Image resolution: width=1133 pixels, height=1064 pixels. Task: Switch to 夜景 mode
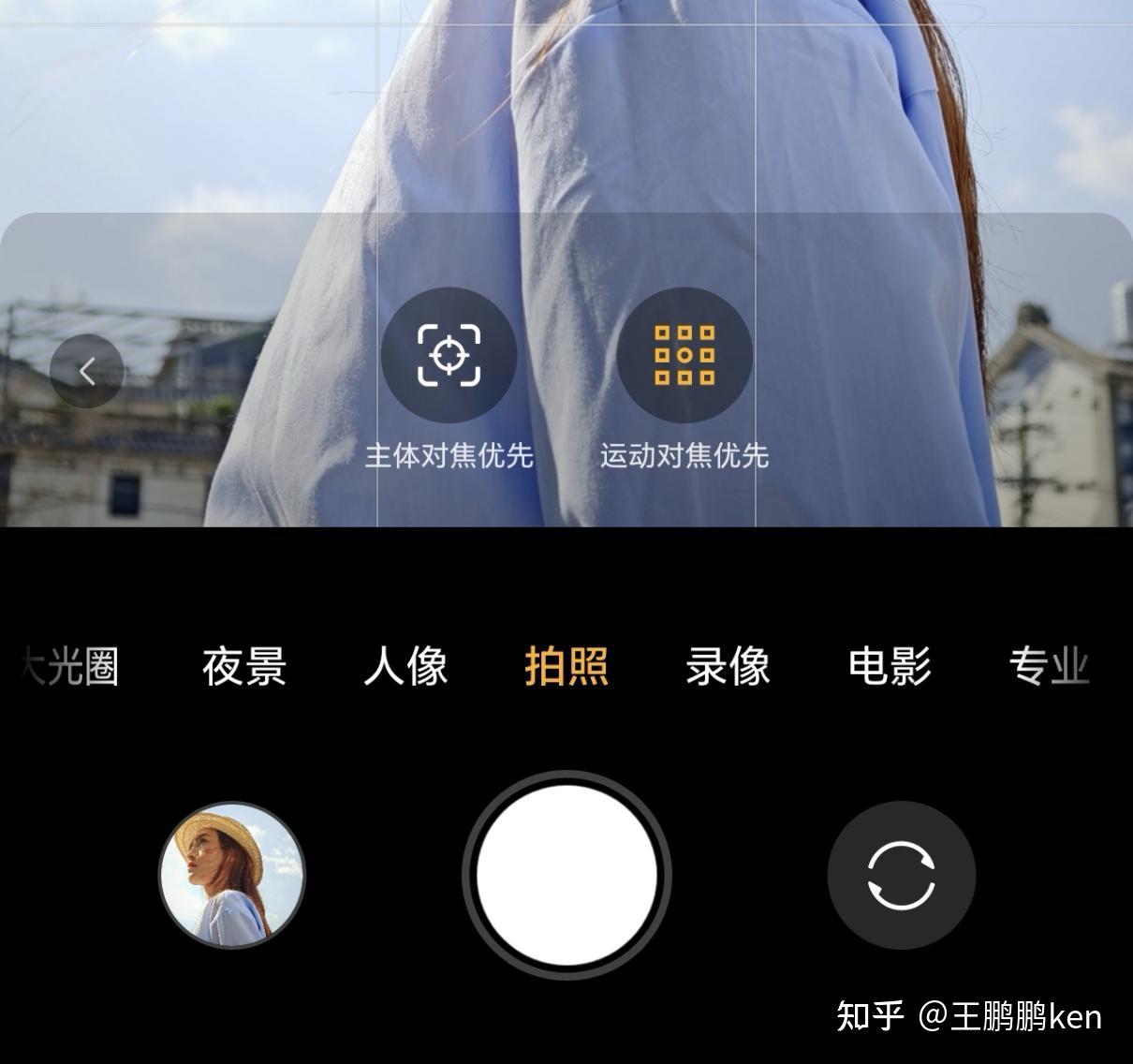click(x=244, y=667)
